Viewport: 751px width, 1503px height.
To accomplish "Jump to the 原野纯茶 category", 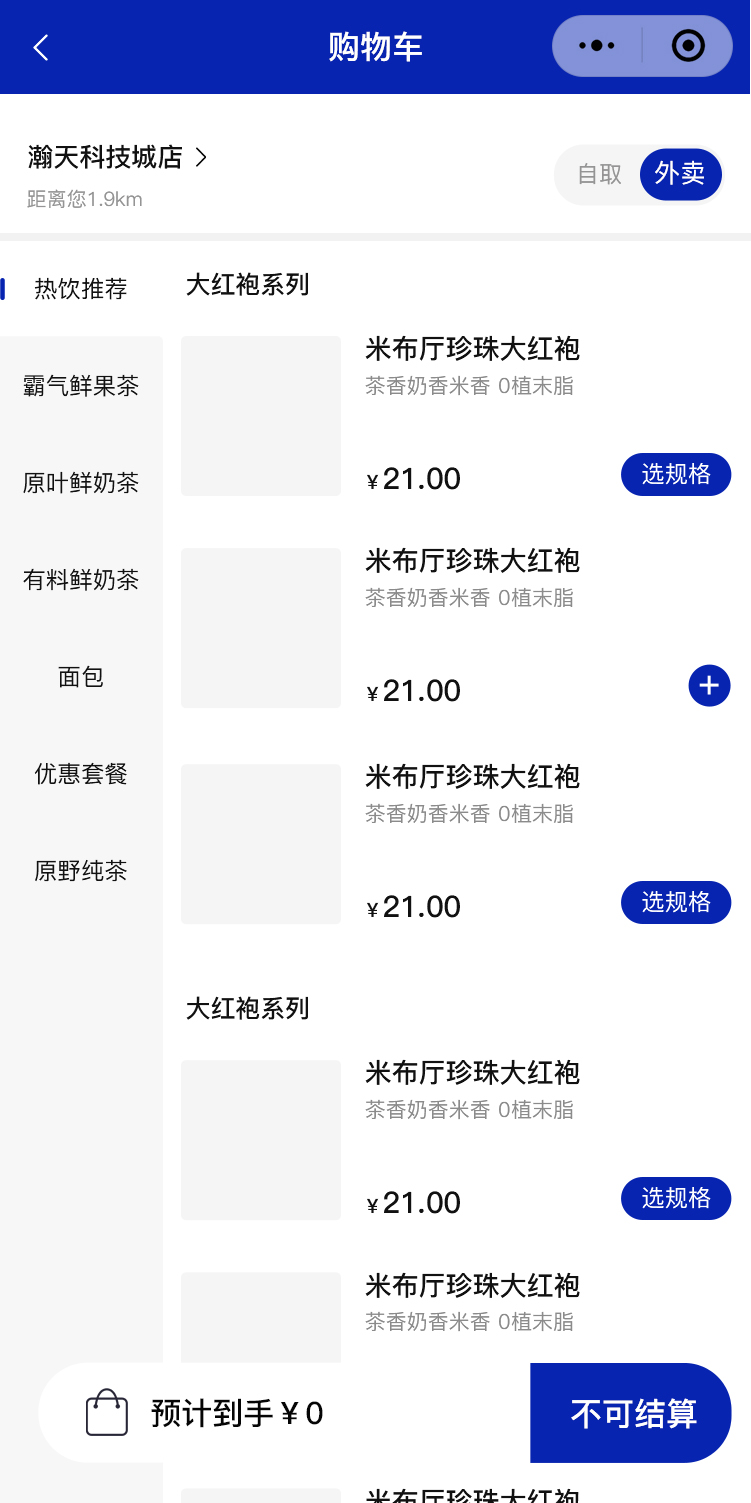I will (x=81, y=871).
